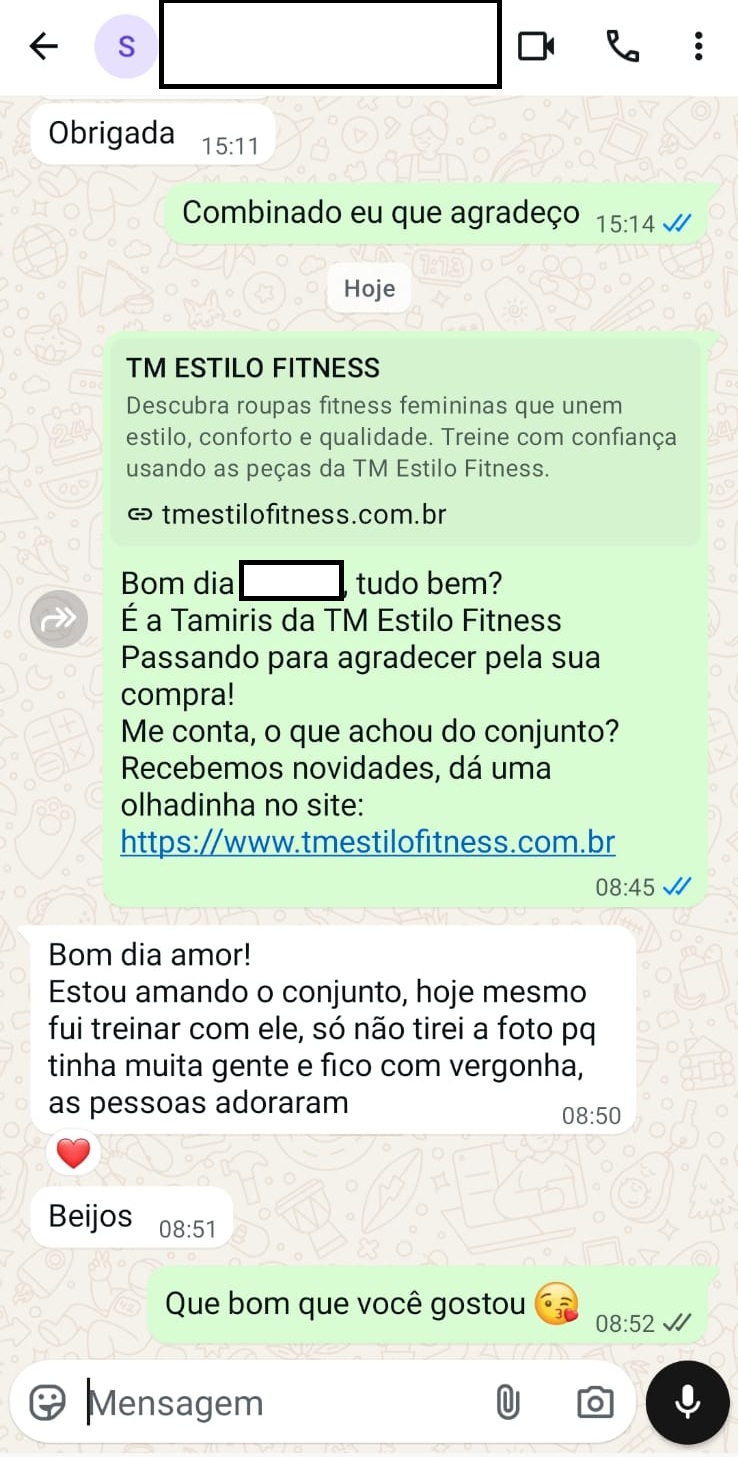Tap the heart reaction on message
The height and width of the screenshot is (1457, 738).
73,1154
